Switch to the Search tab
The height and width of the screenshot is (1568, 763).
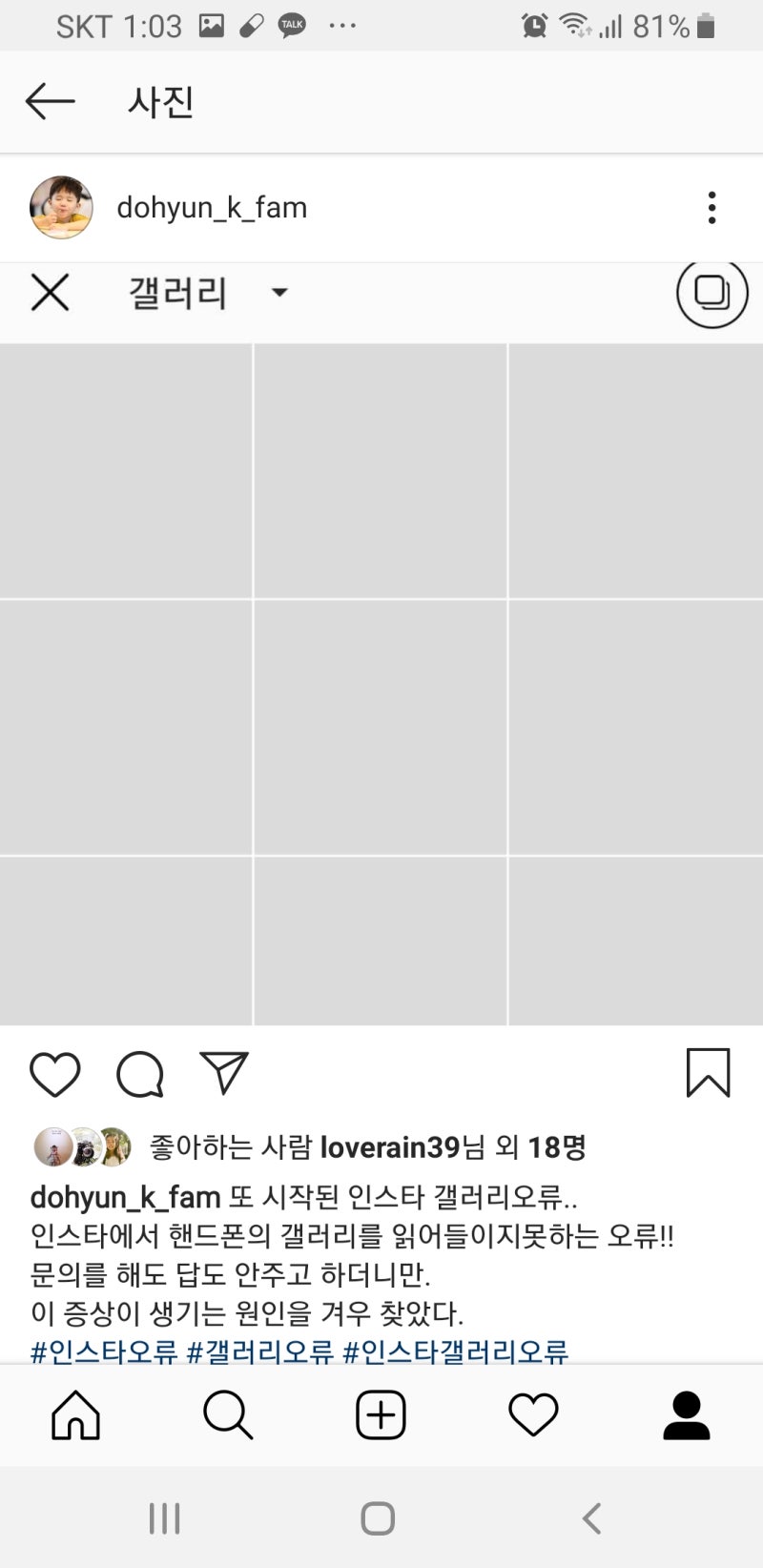[x=228, y=1414]
